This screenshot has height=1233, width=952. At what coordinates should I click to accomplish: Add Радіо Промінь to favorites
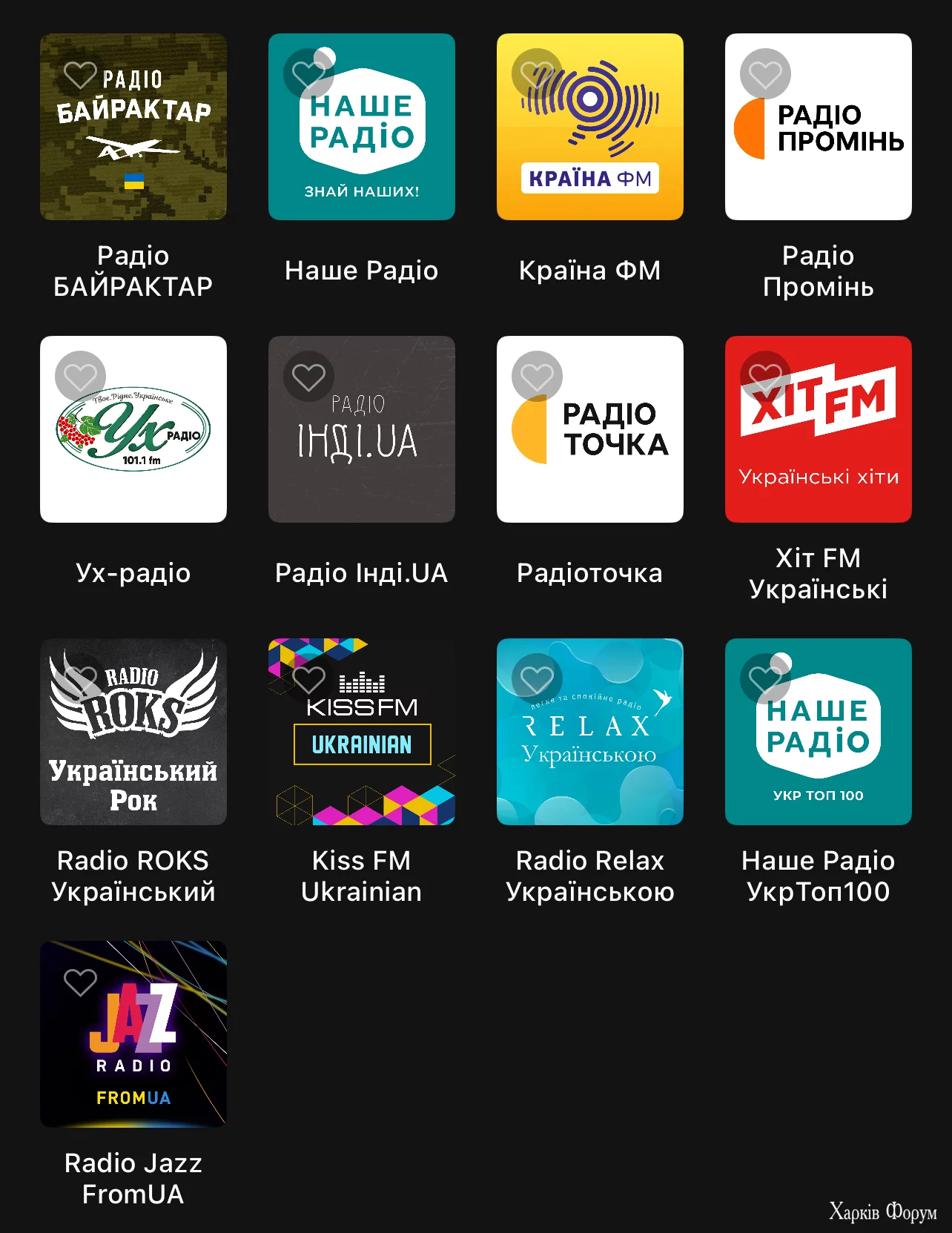point(765,74)
